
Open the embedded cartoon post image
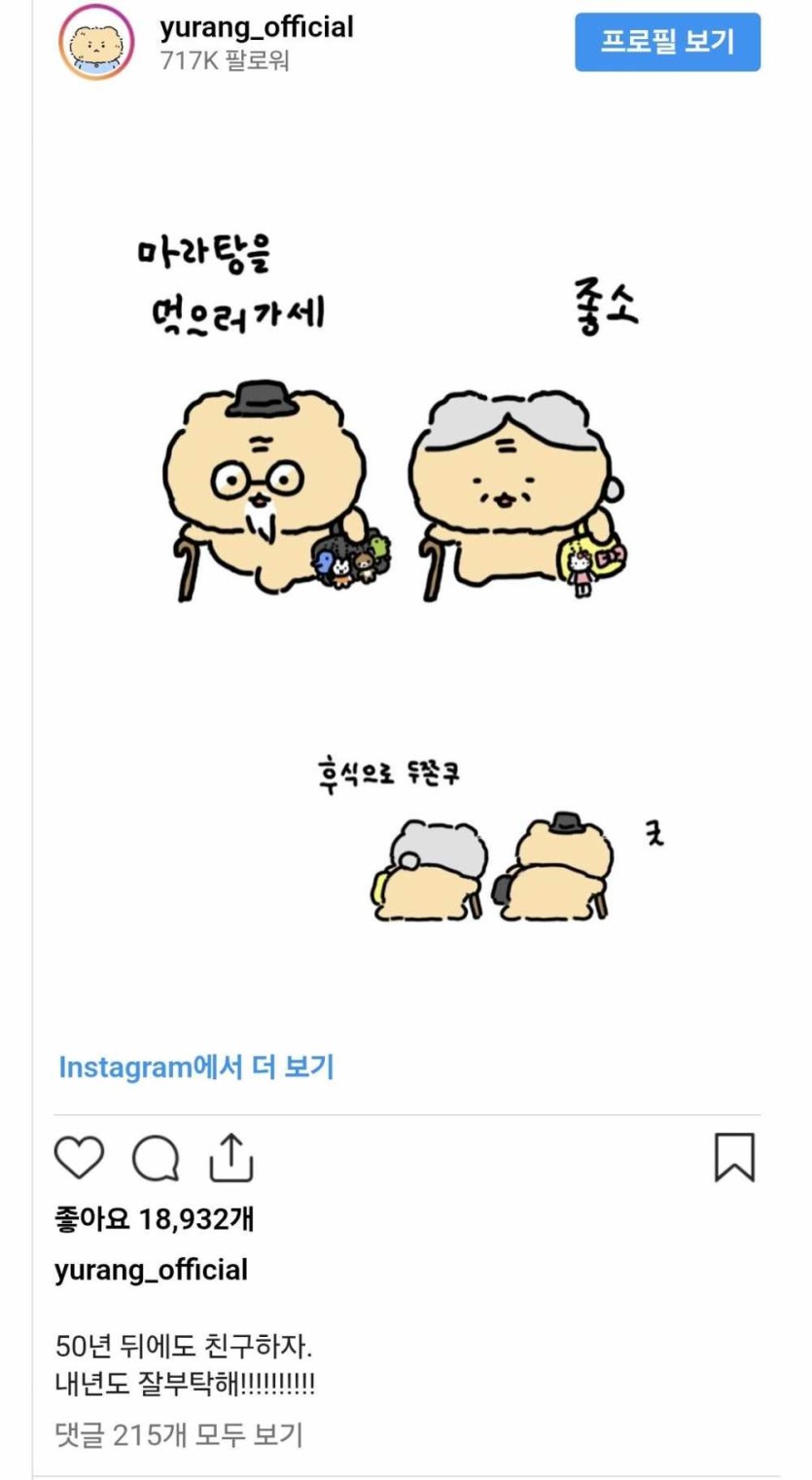click(x=406, y=574)
